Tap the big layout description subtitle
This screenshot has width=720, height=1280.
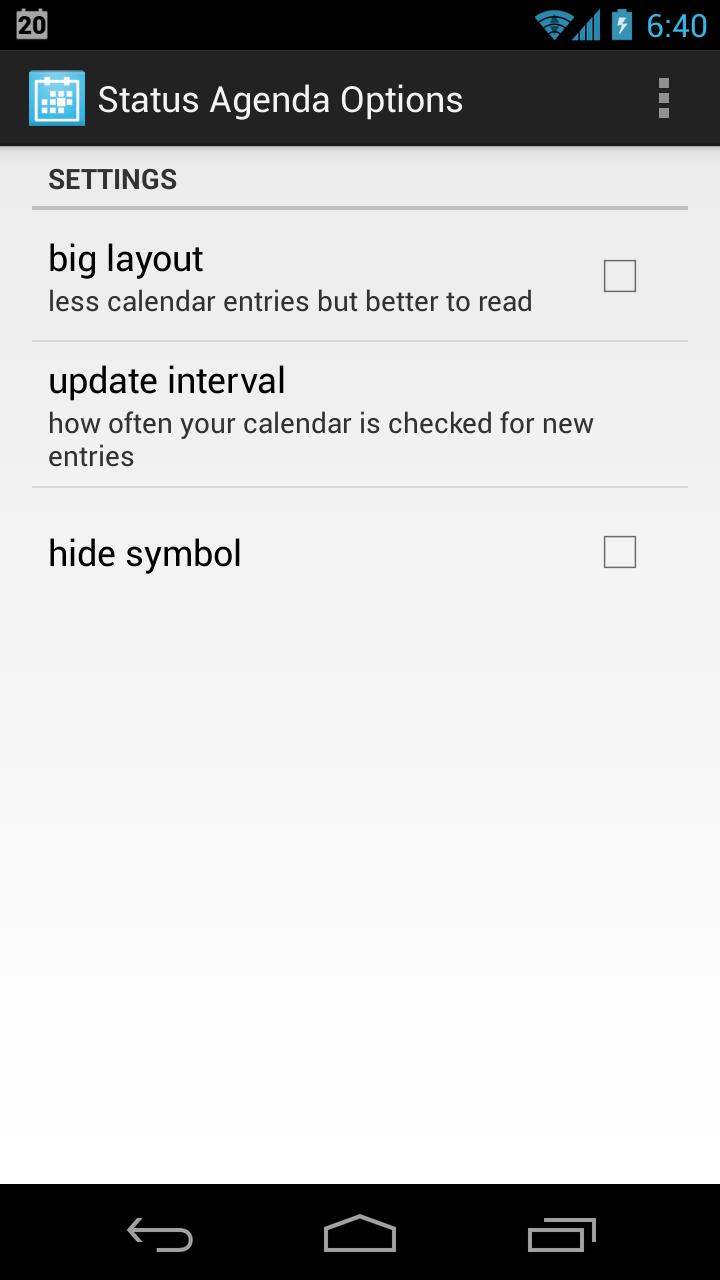(290, 300)
